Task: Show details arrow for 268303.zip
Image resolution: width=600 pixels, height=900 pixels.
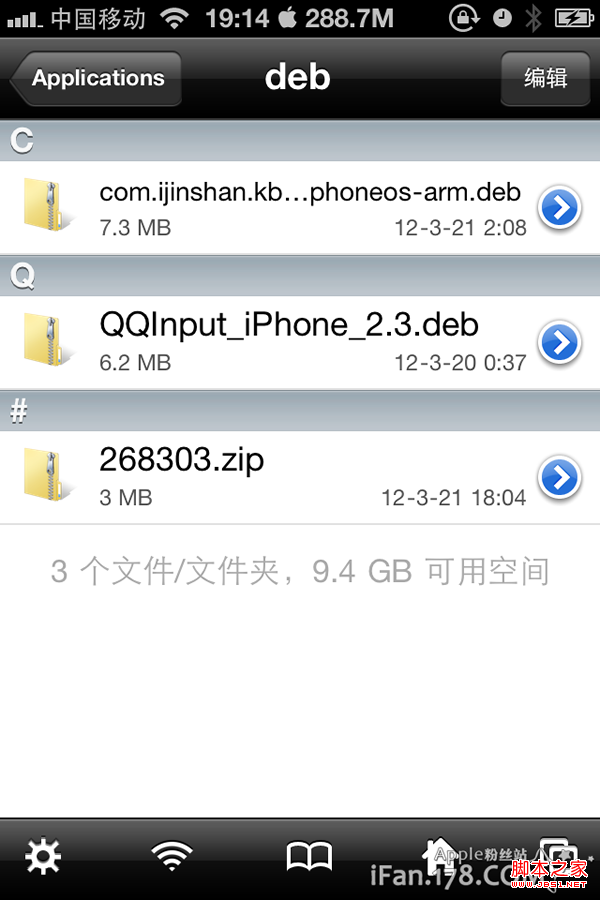Action: [x=560, y=478]
